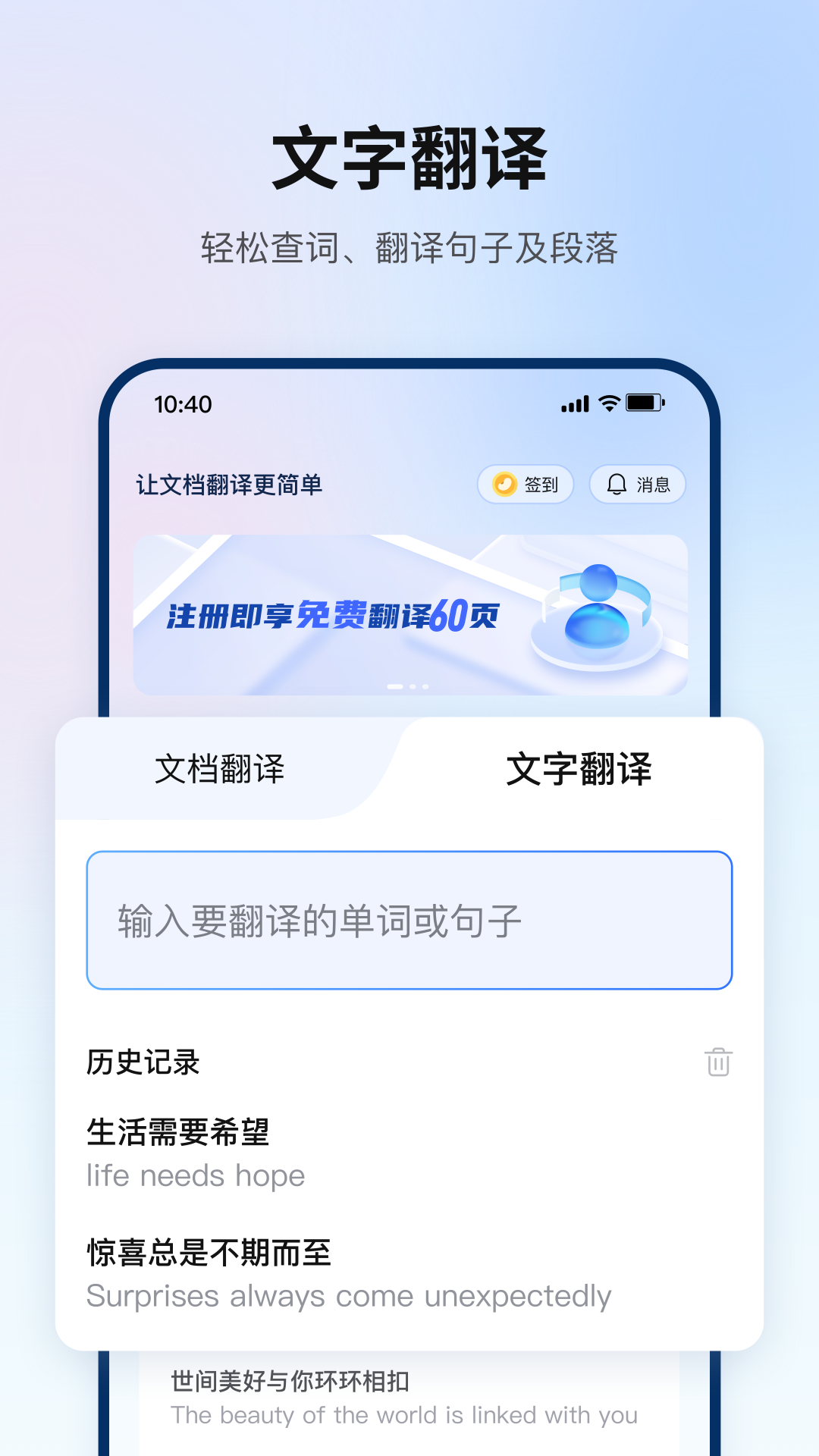Select history entry 惊喜总是不期而至

tap(209, 1253)
